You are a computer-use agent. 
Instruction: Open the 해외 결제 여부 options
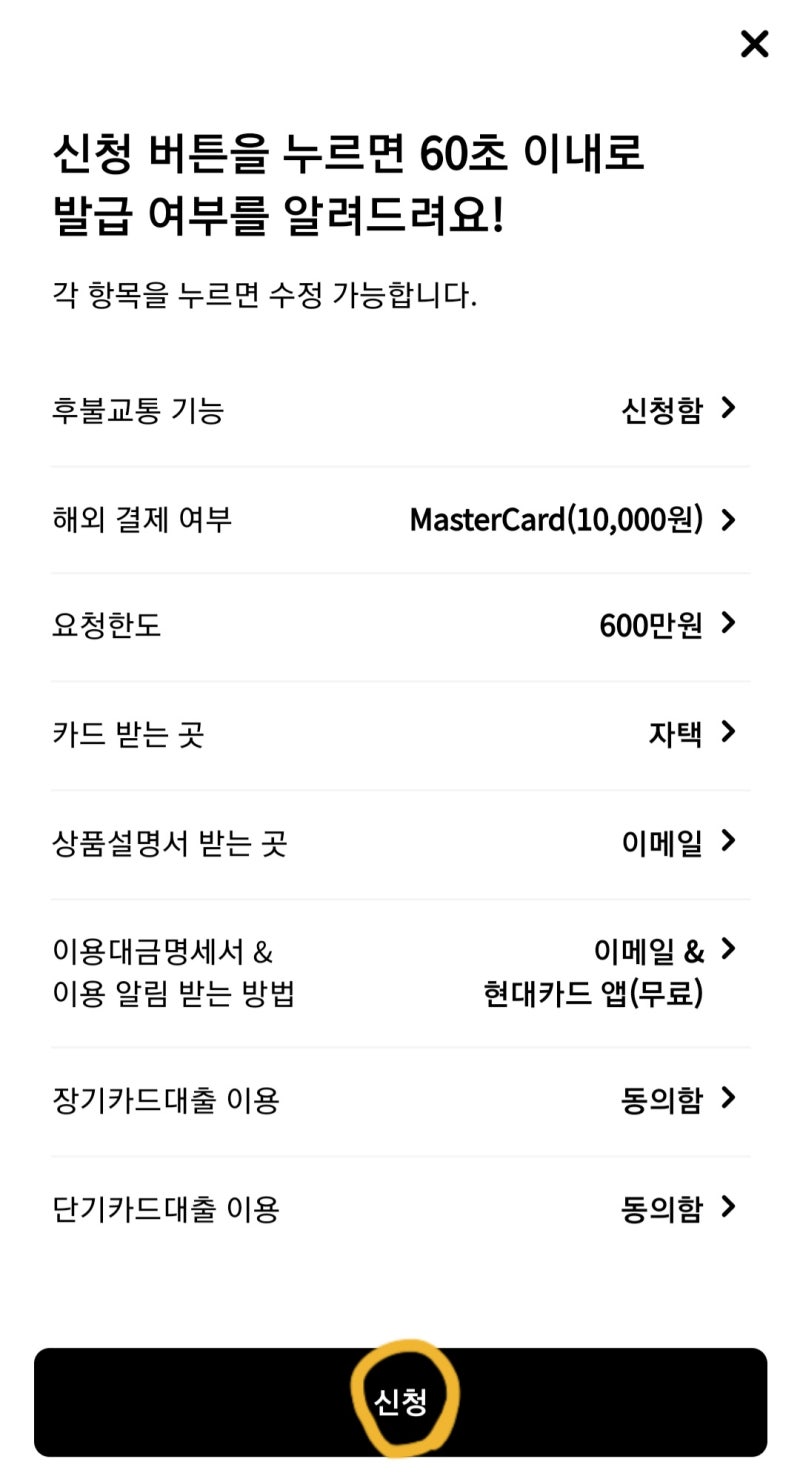coord(400,520)
